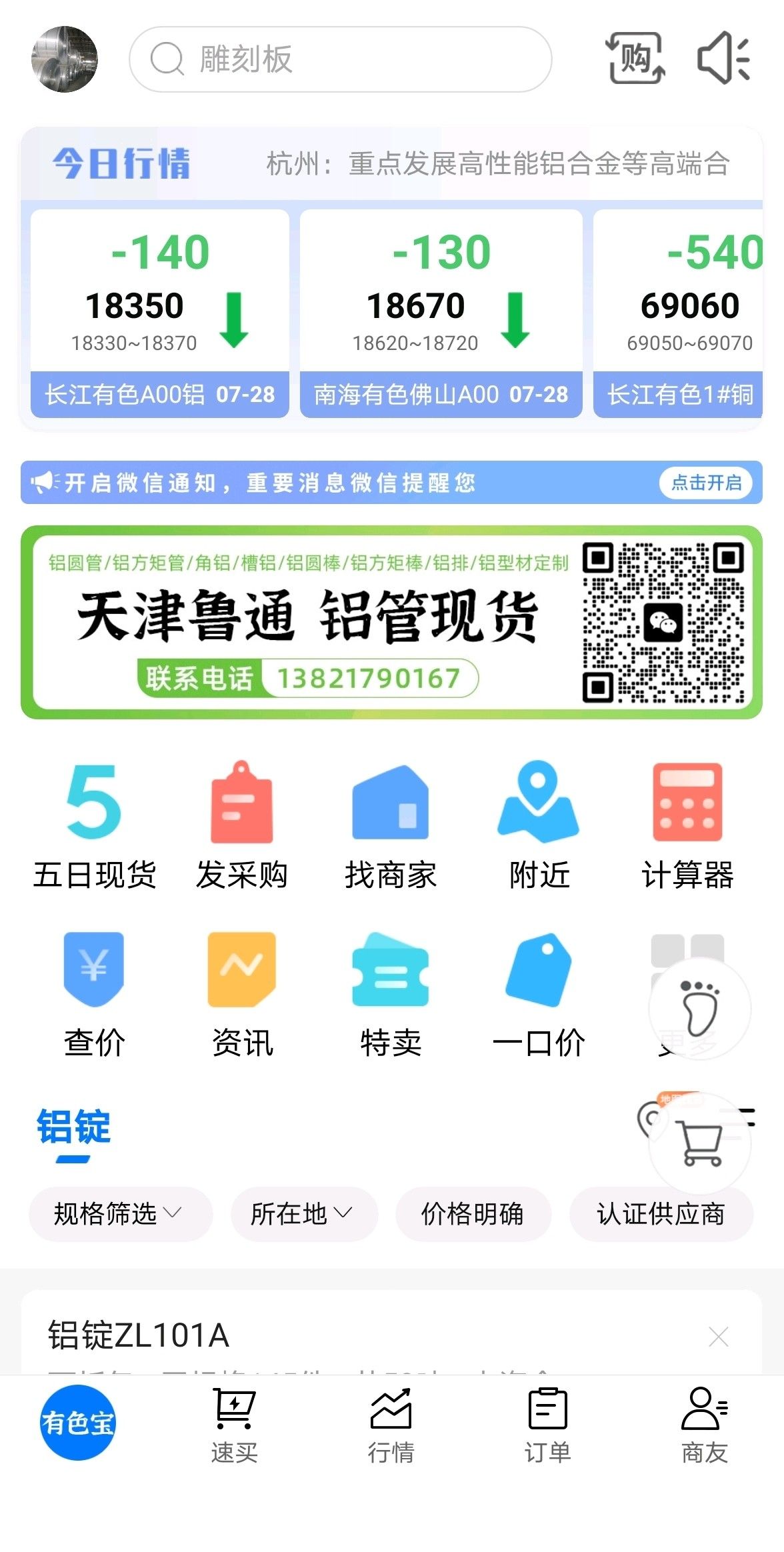Switch to the 商友 tab
784x1552 pixels.
(704, 1425)
